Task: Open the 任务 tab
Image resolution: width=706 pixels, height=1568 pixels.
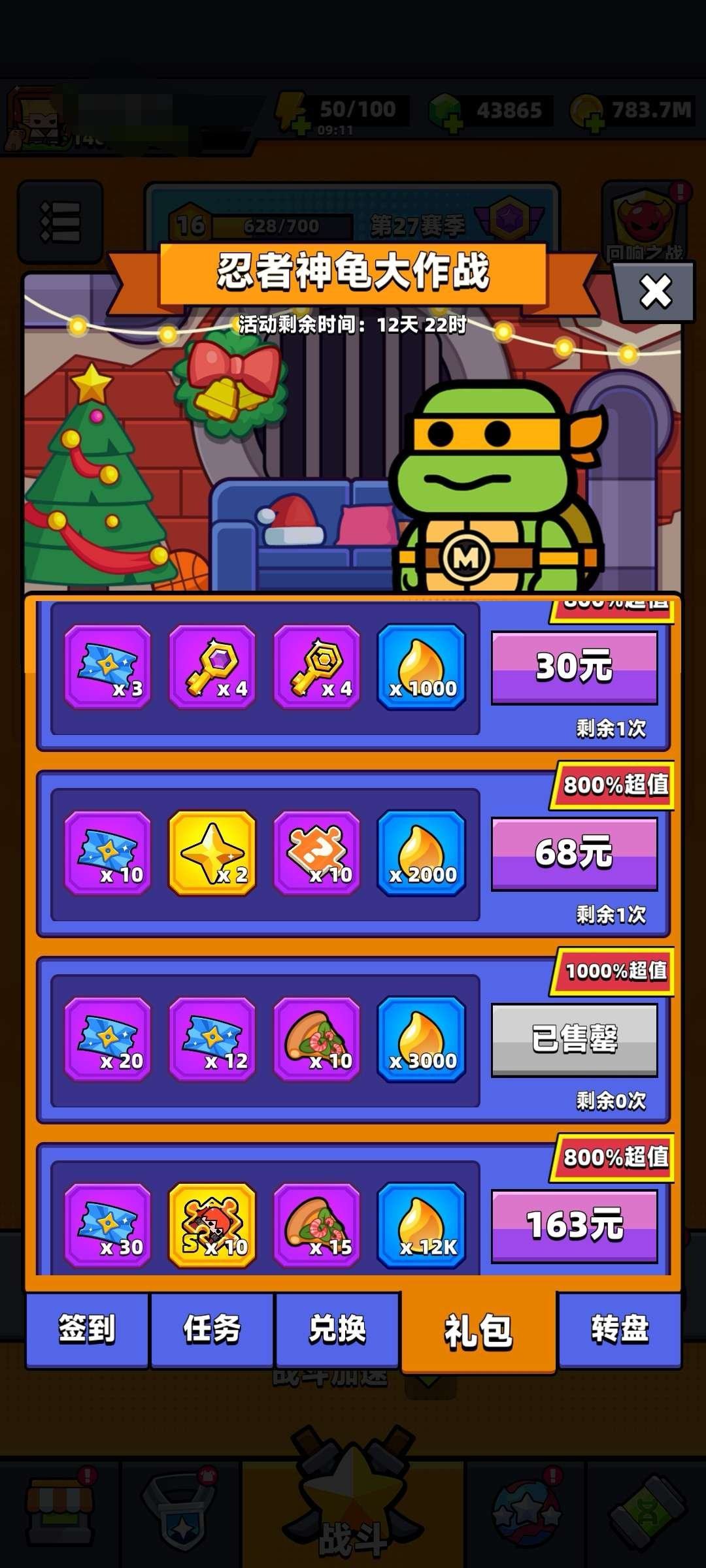Action: [x=212, y=1330]
